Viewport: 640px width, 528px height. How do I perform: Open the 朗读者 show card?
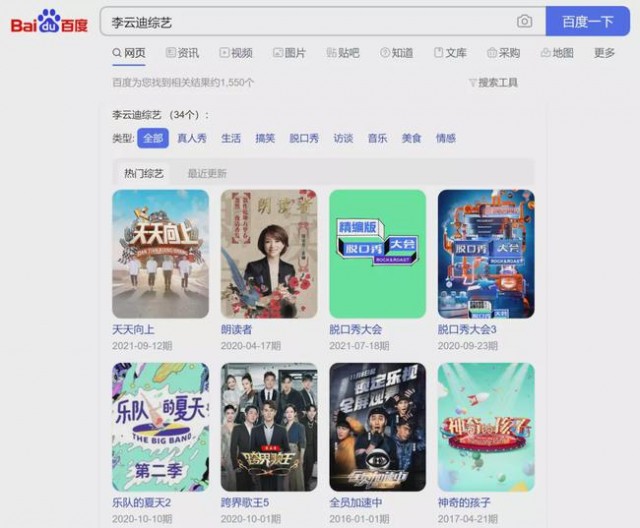click(269, 254)
